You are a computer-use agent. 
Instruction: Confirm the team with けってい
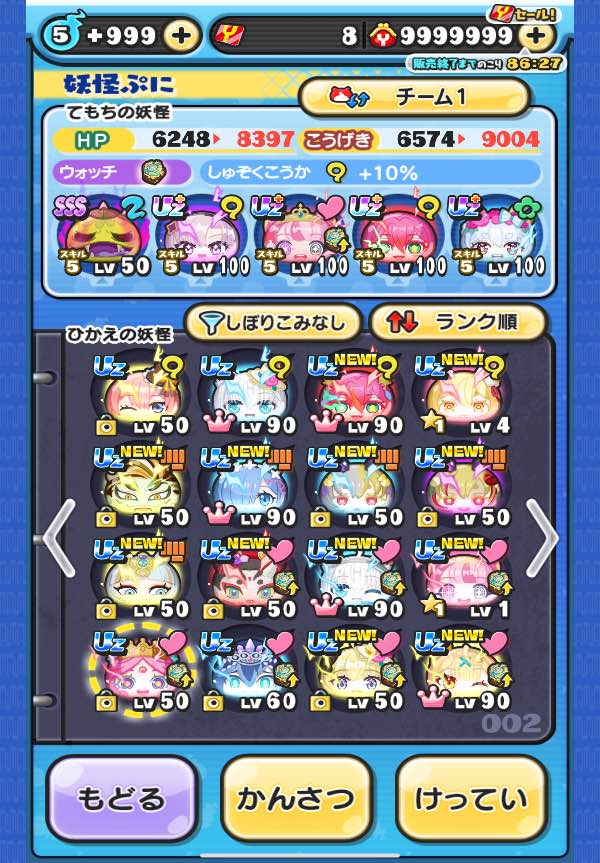pyautogui.click(x=471, y=798)
